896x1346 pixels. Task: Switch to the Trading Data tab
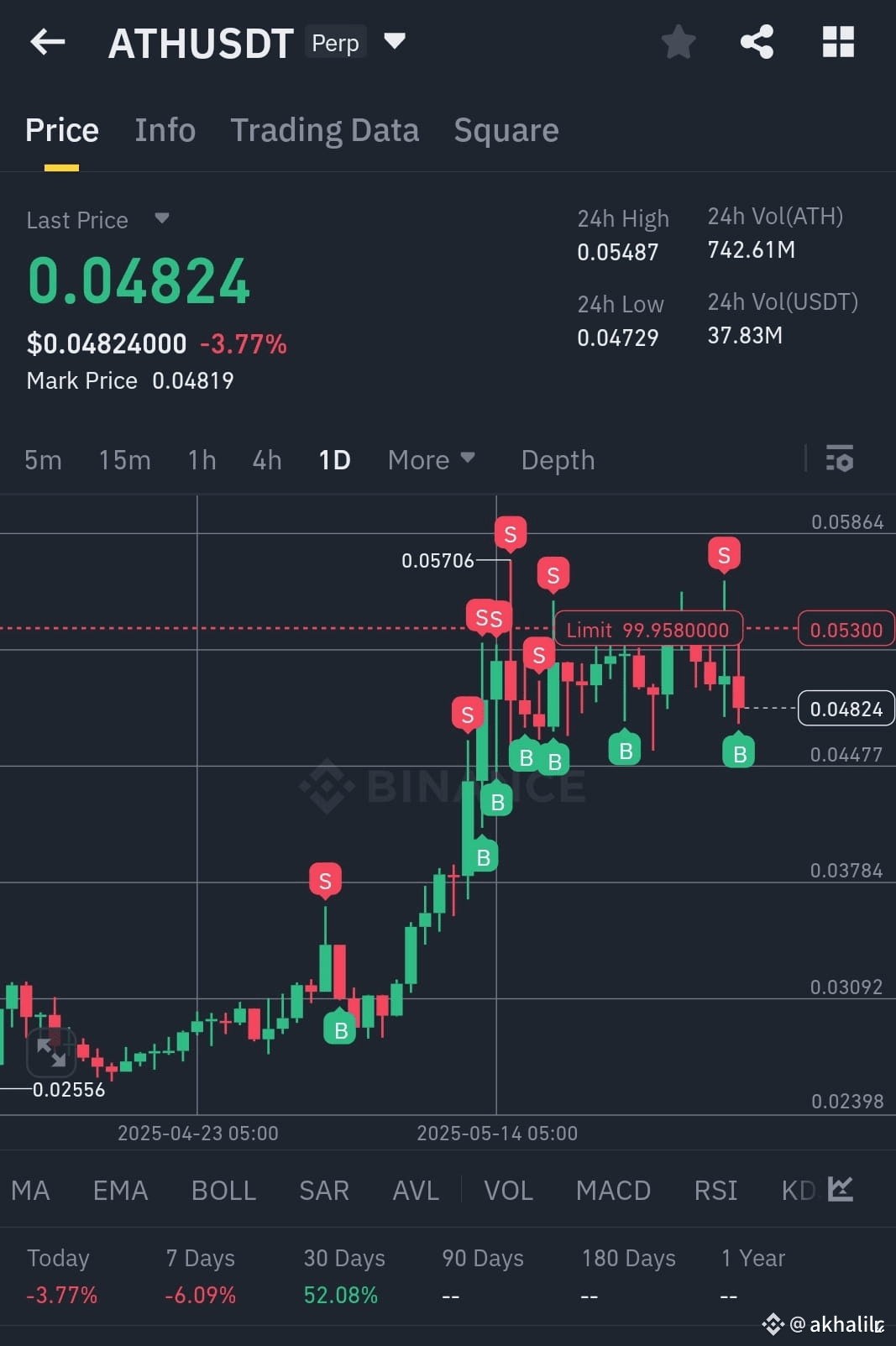[325, 130]
